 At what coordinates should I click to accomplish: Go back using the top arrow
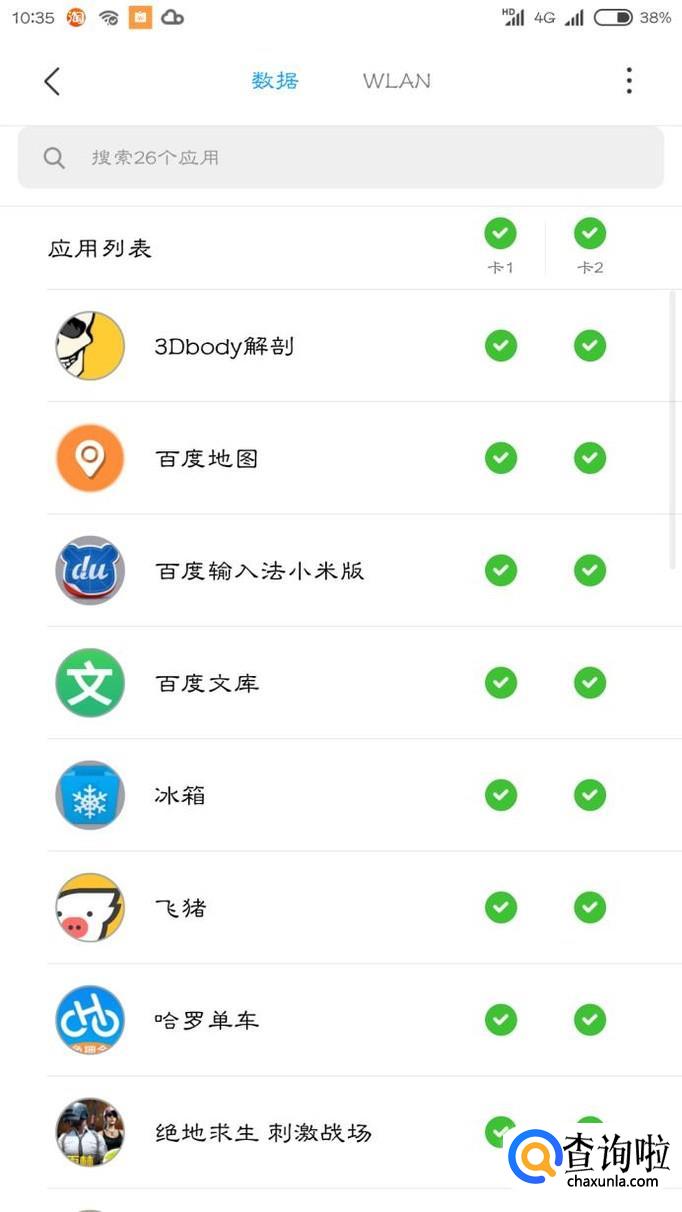53,81
